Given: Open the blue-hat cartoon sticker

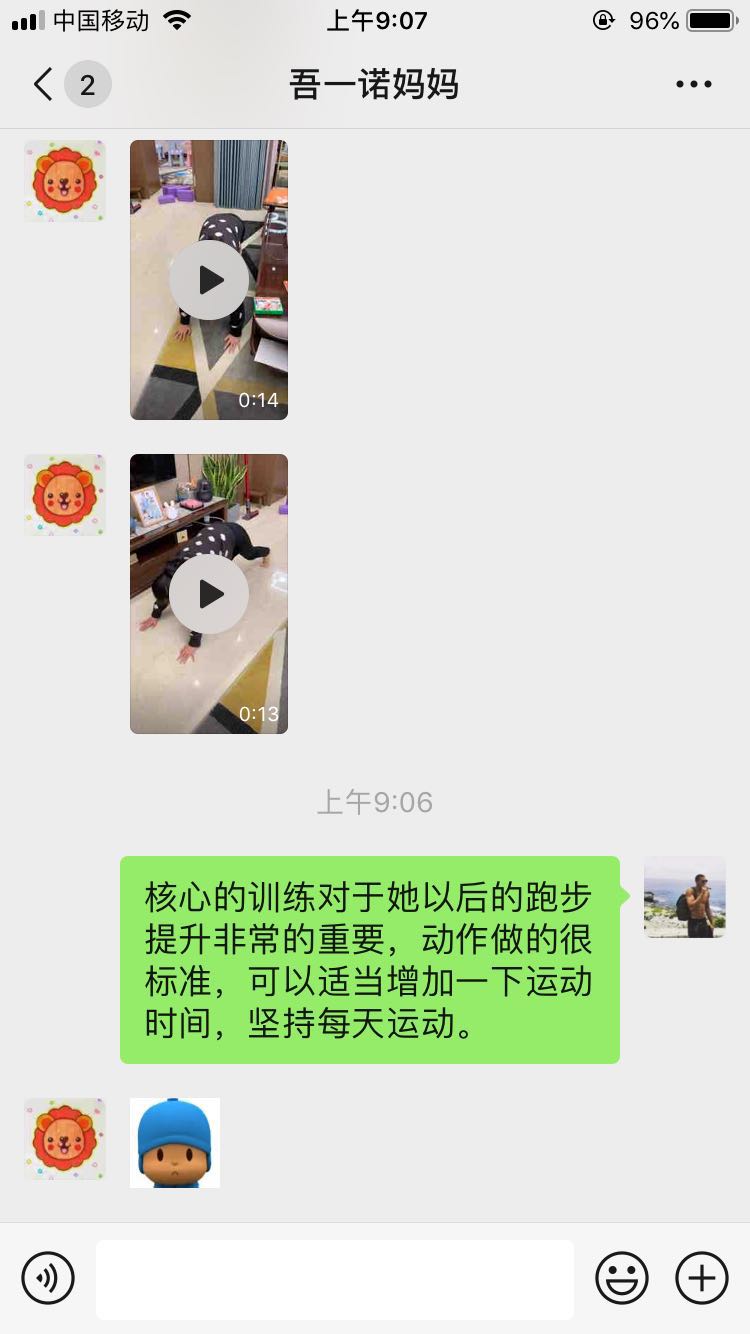Looking at the screenshot, I should pyautogui.click(x=175, y=1143).
